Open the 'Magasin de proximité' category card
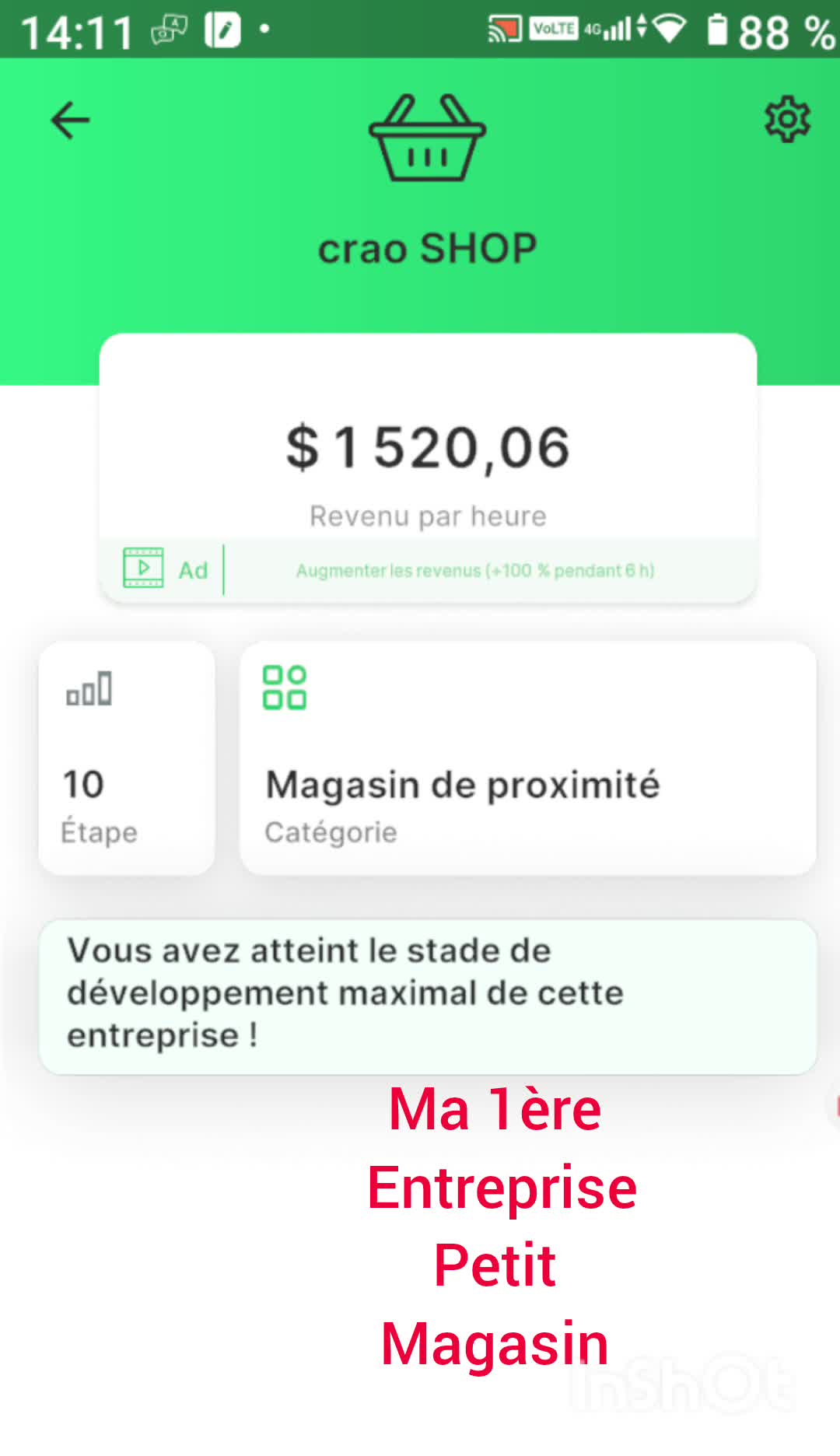Viewport: 840px width, 1456px height. [x=529, y=758]
